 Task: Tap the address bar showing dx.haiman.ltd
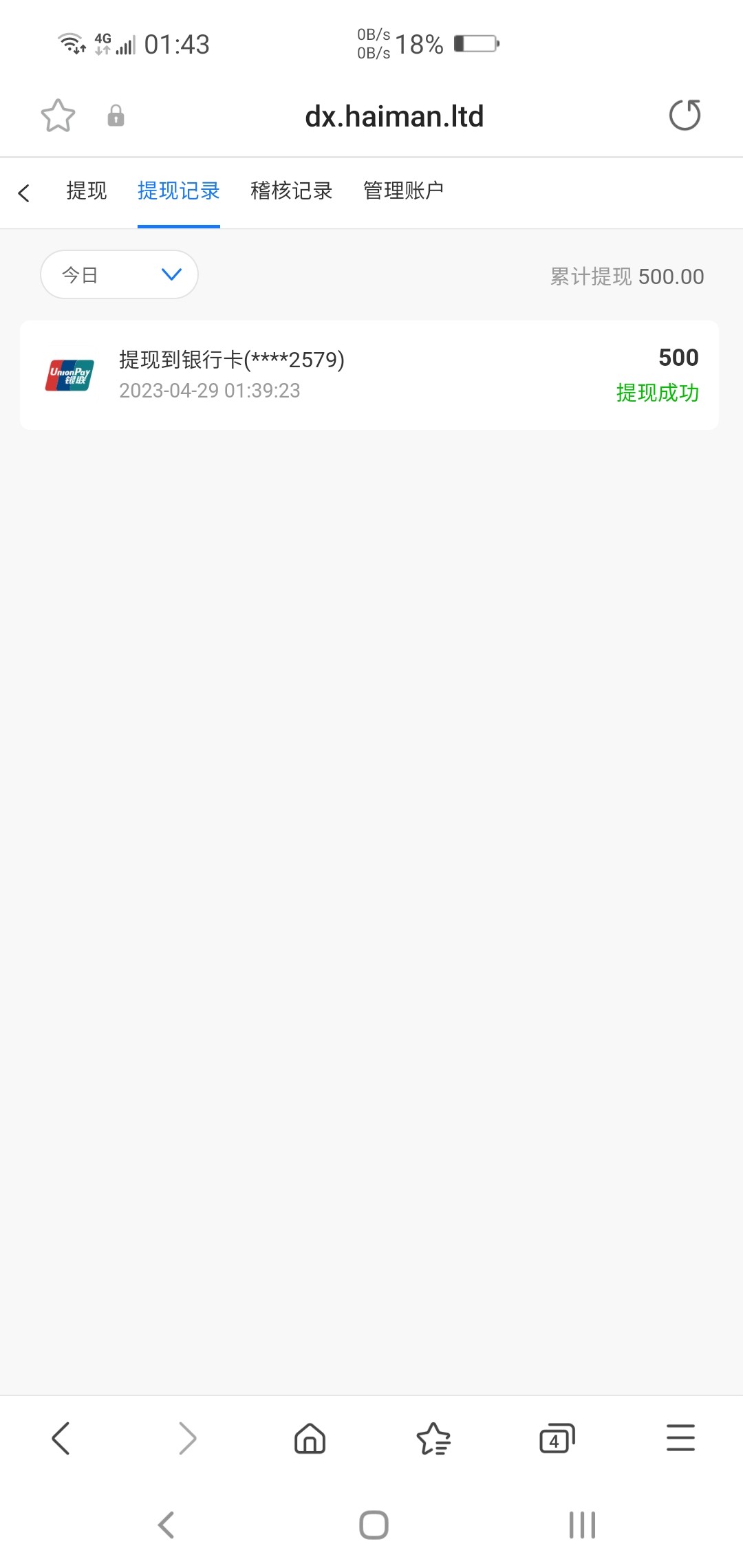click(396, 116)
